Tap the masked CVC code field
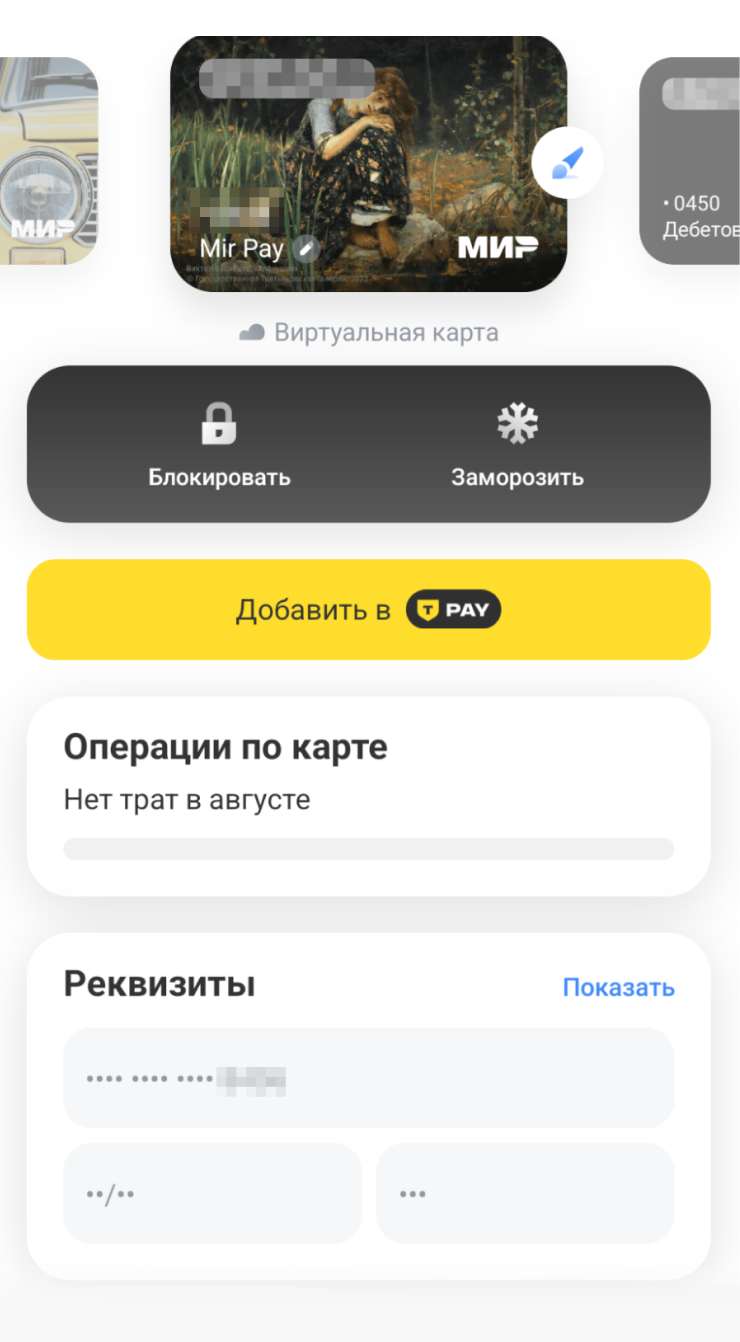Viewport: 740px width, 1342px height. click(524, 1193)
